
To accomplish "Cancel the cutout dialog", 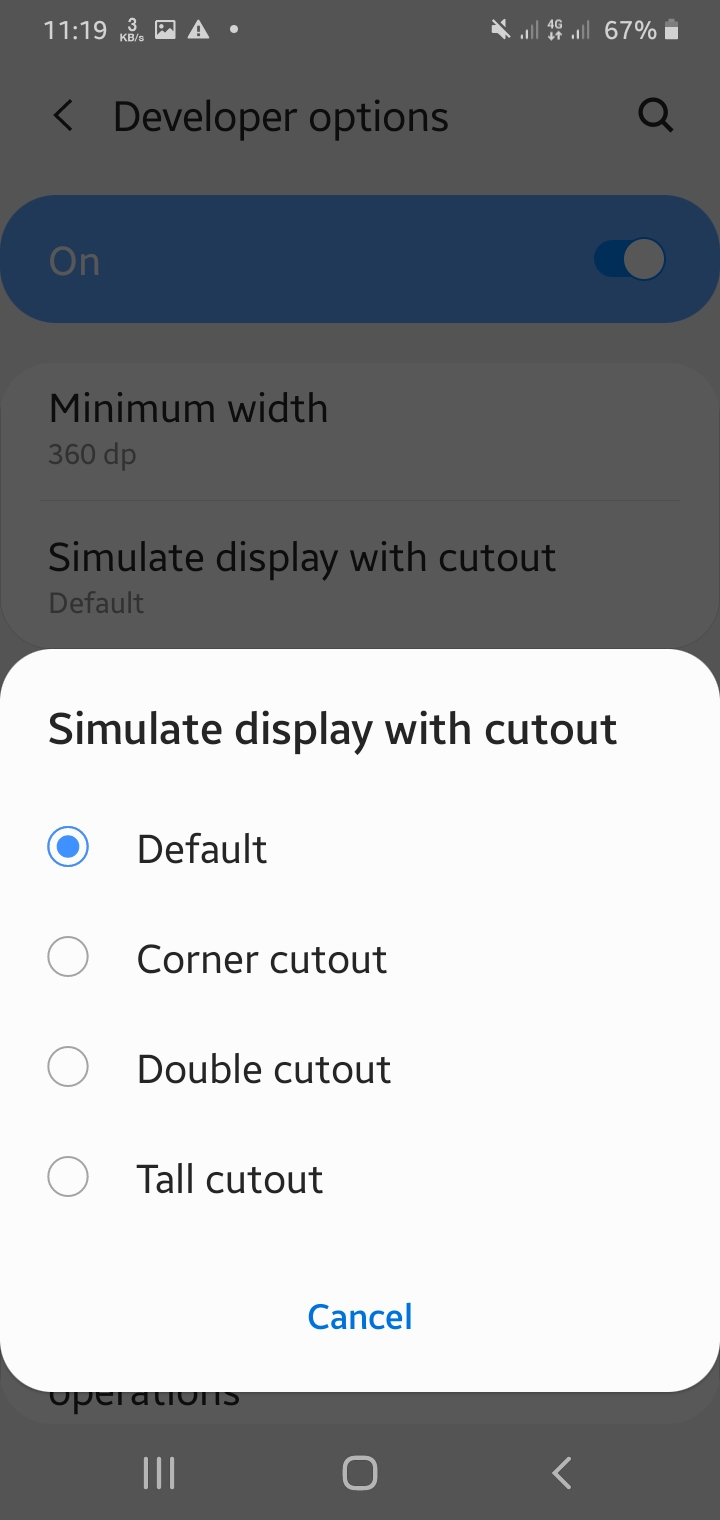I will point(360,1316).
